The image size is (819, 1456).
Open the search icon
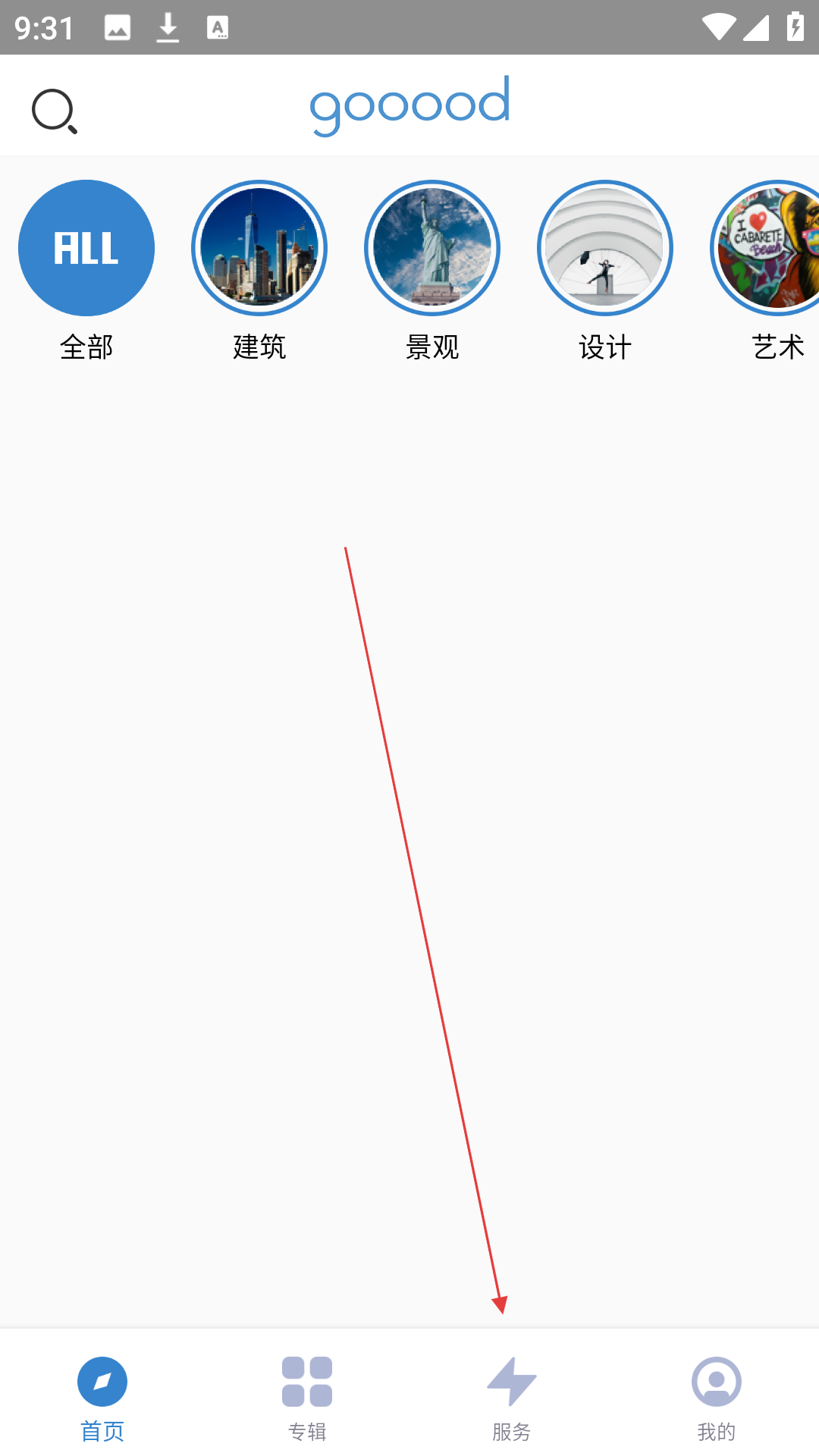(x=55, y=111)
